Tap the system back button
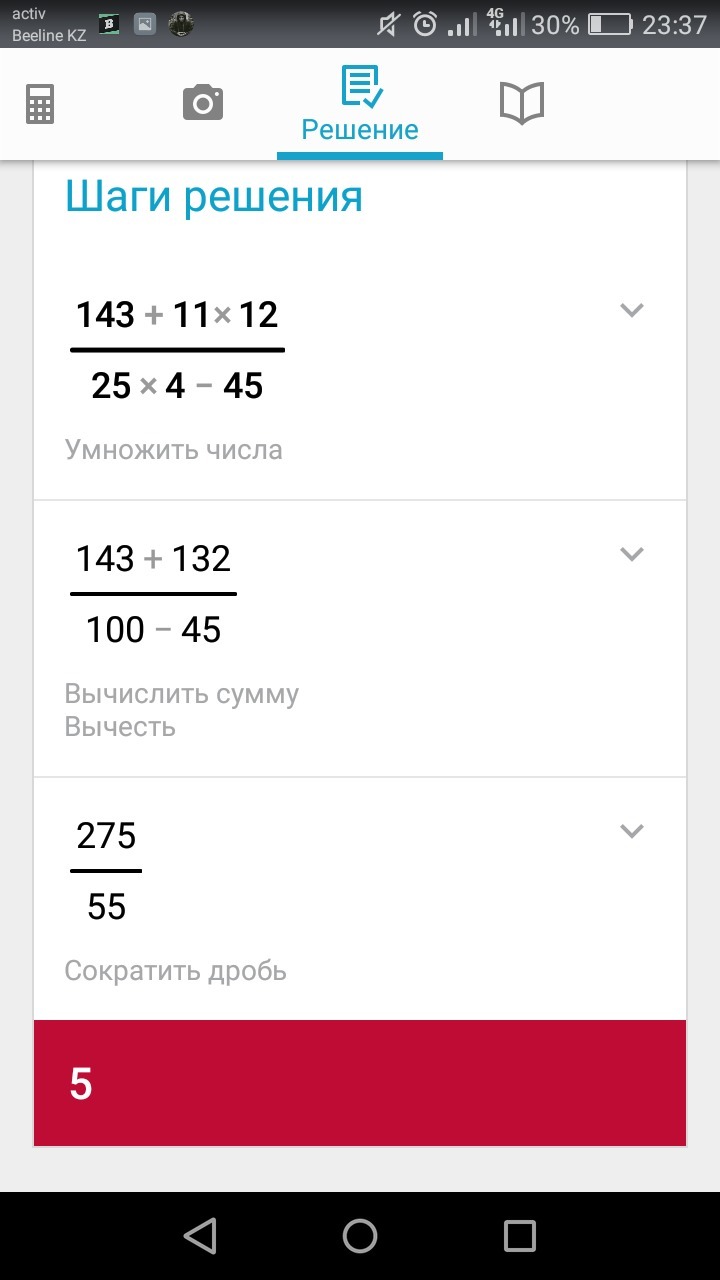The height and width of the screenshot is (1280, 720). click(x=201, y=1236)
